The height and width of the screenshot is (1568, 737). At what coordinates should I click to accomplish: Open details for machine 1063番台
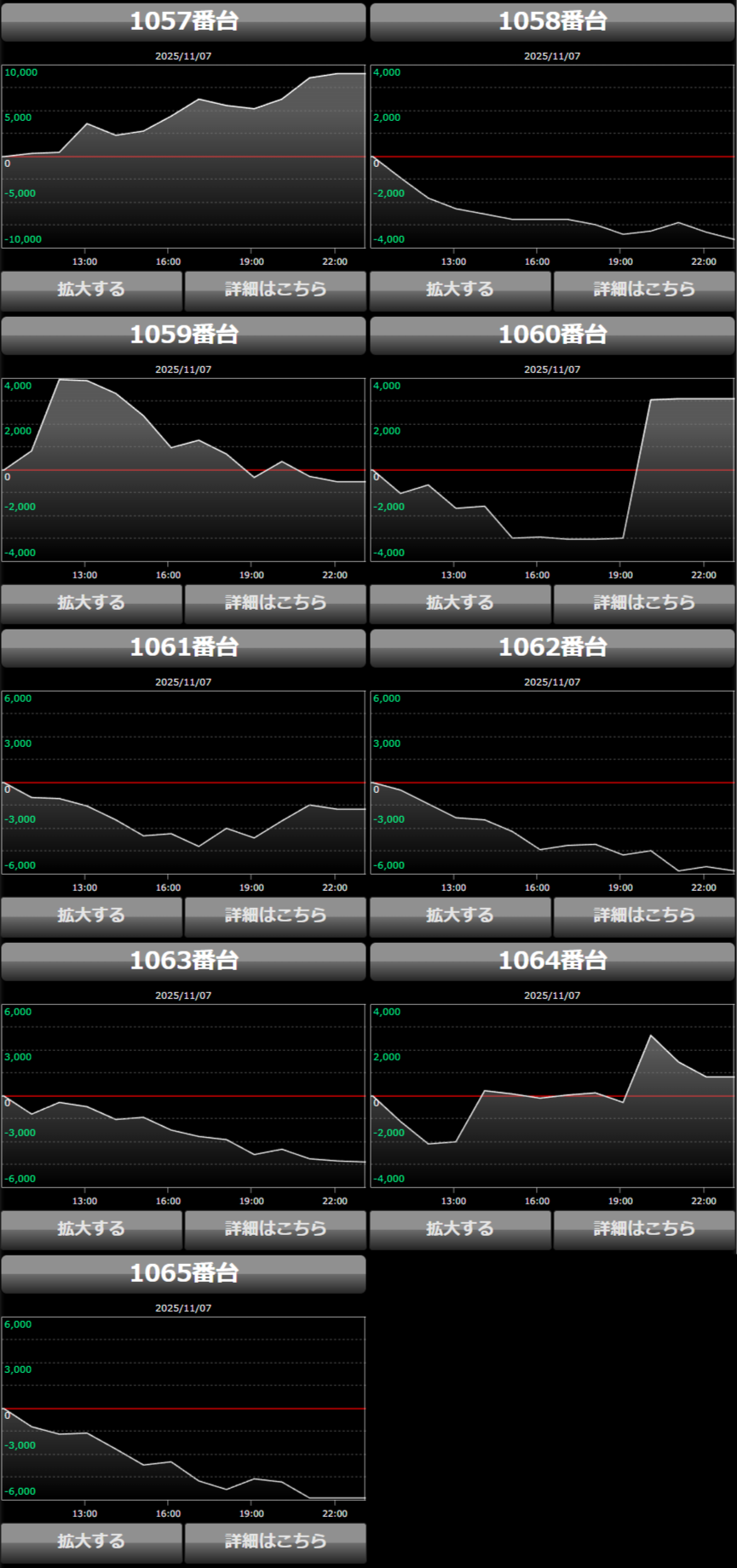[275, 1229]
